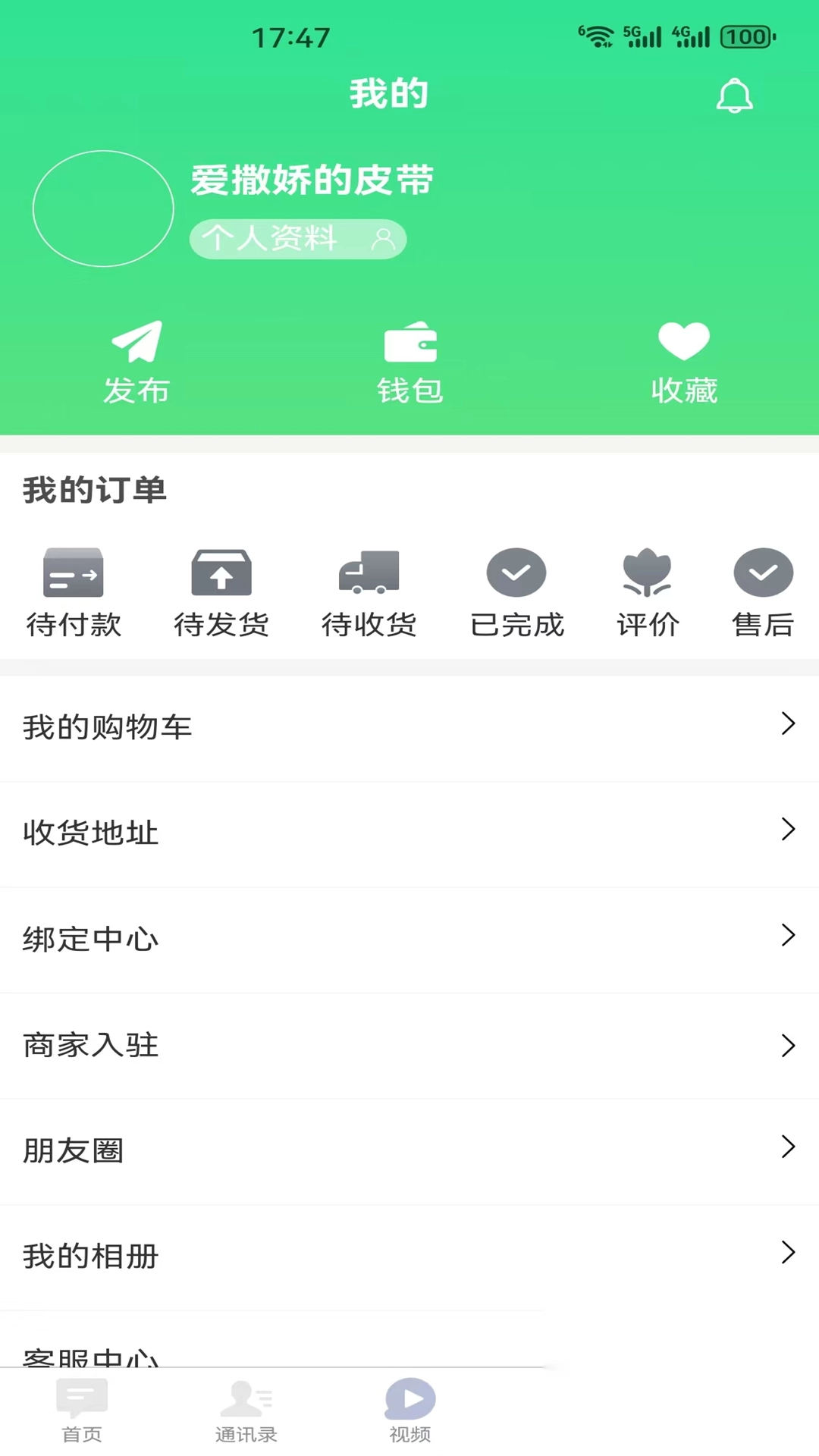The image size is (819, 1456).
Task: Open 售后 after-sales service icon
Action: [763, 574]
